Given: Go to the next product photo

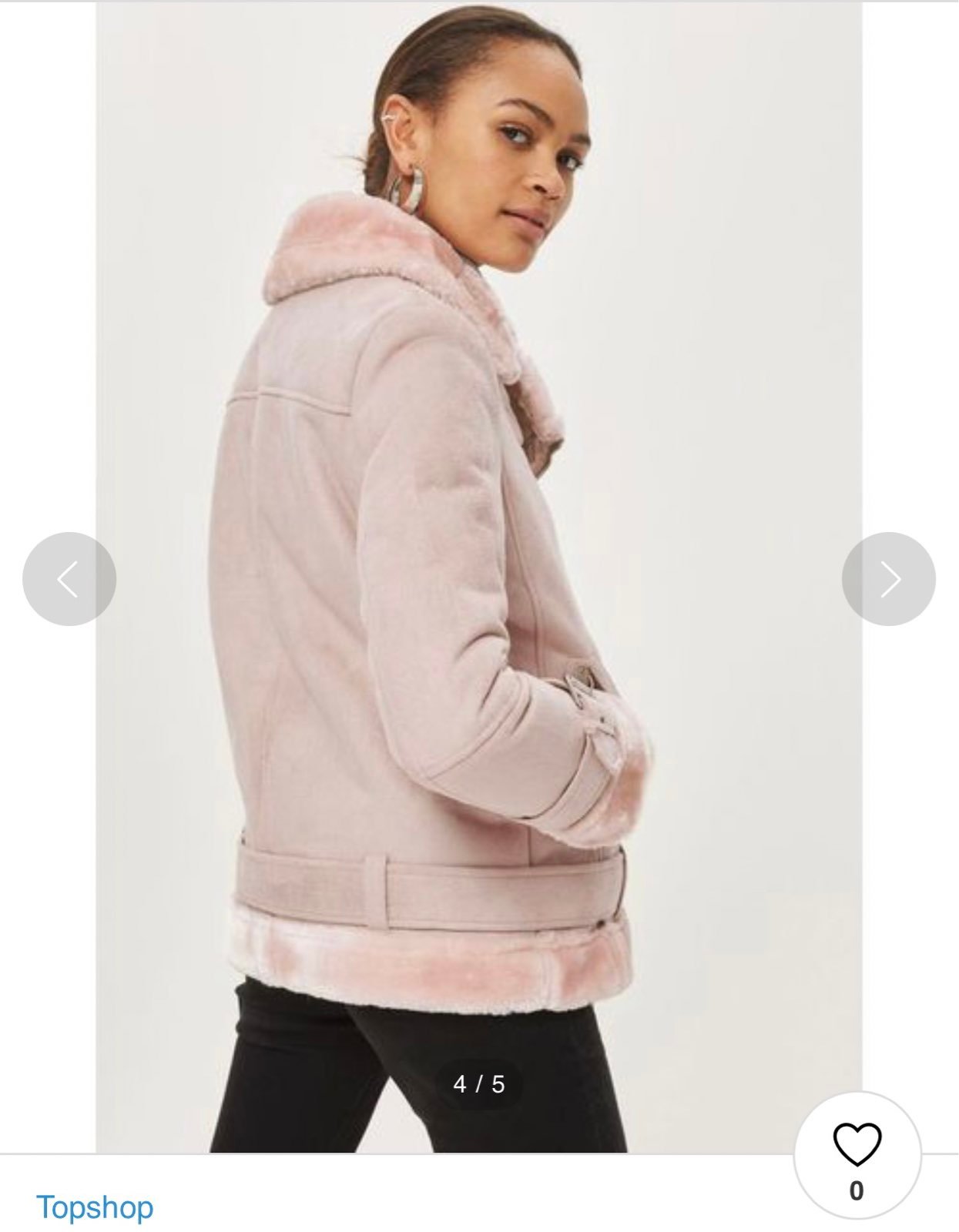Looking at the screenshot, I should point(888,579).
